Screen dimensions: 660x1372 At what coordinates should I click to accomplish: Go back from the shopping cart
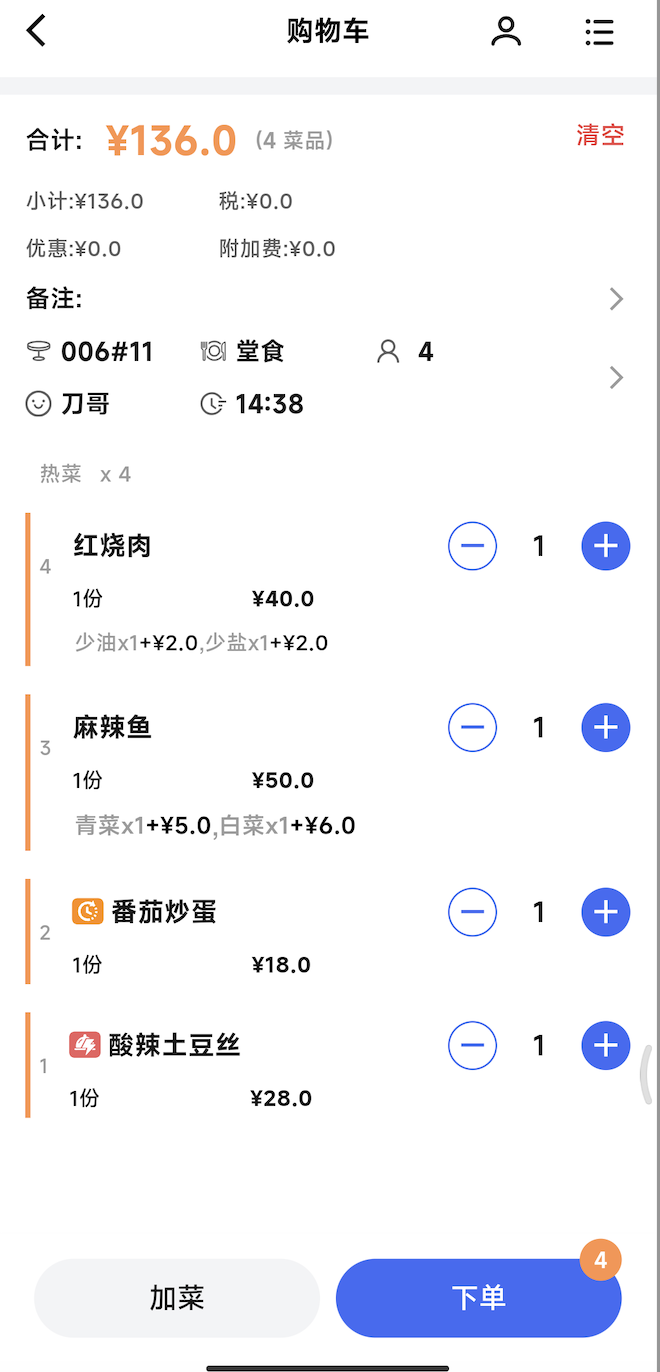click(x=37, y=31)
